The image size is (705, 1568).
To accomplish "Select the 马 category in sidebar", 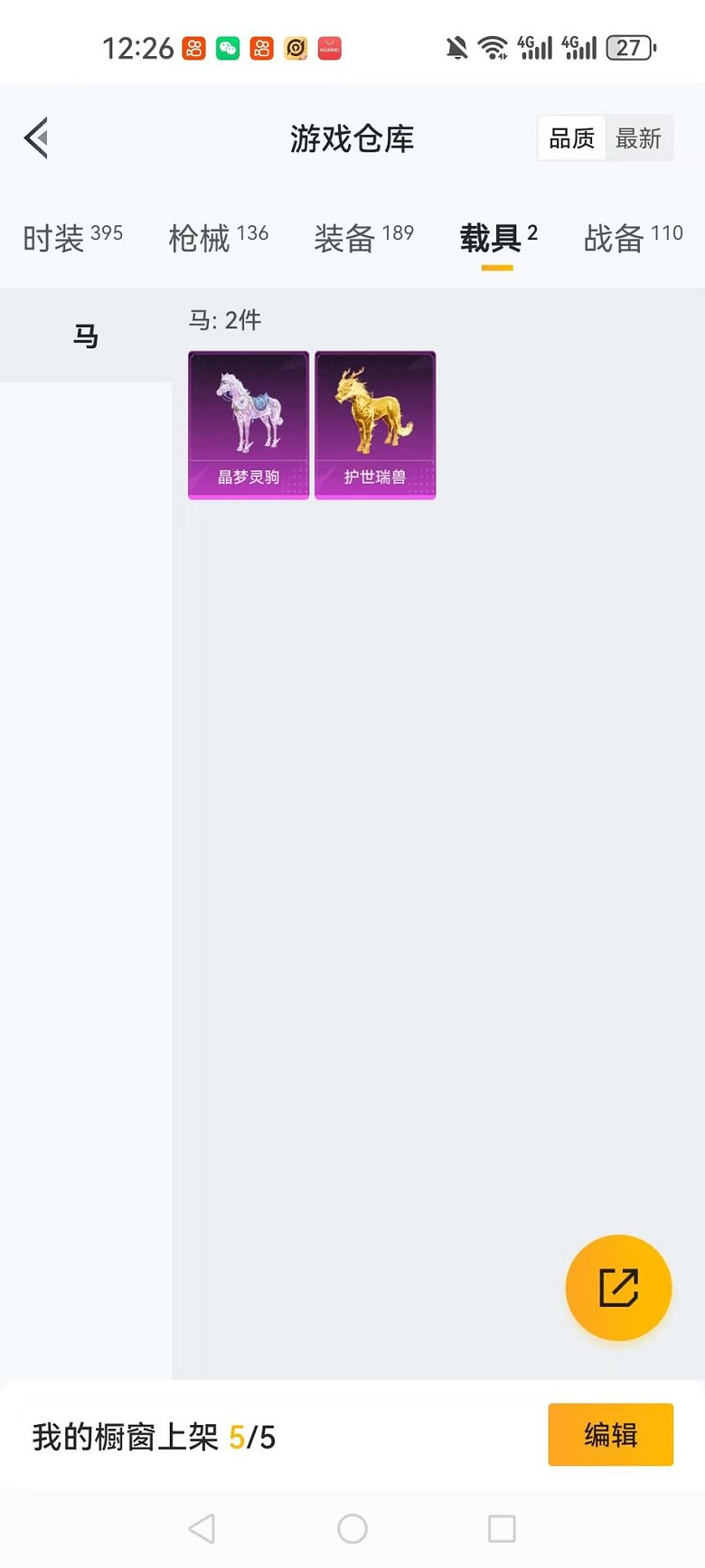I will coord(86,336).
